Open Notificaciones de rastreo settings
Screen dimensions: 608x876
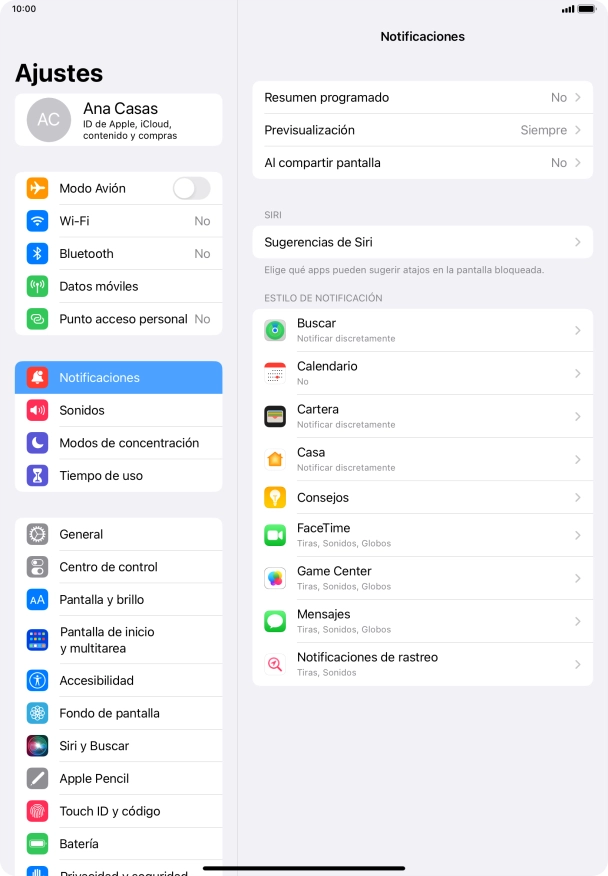coord(422,664)
